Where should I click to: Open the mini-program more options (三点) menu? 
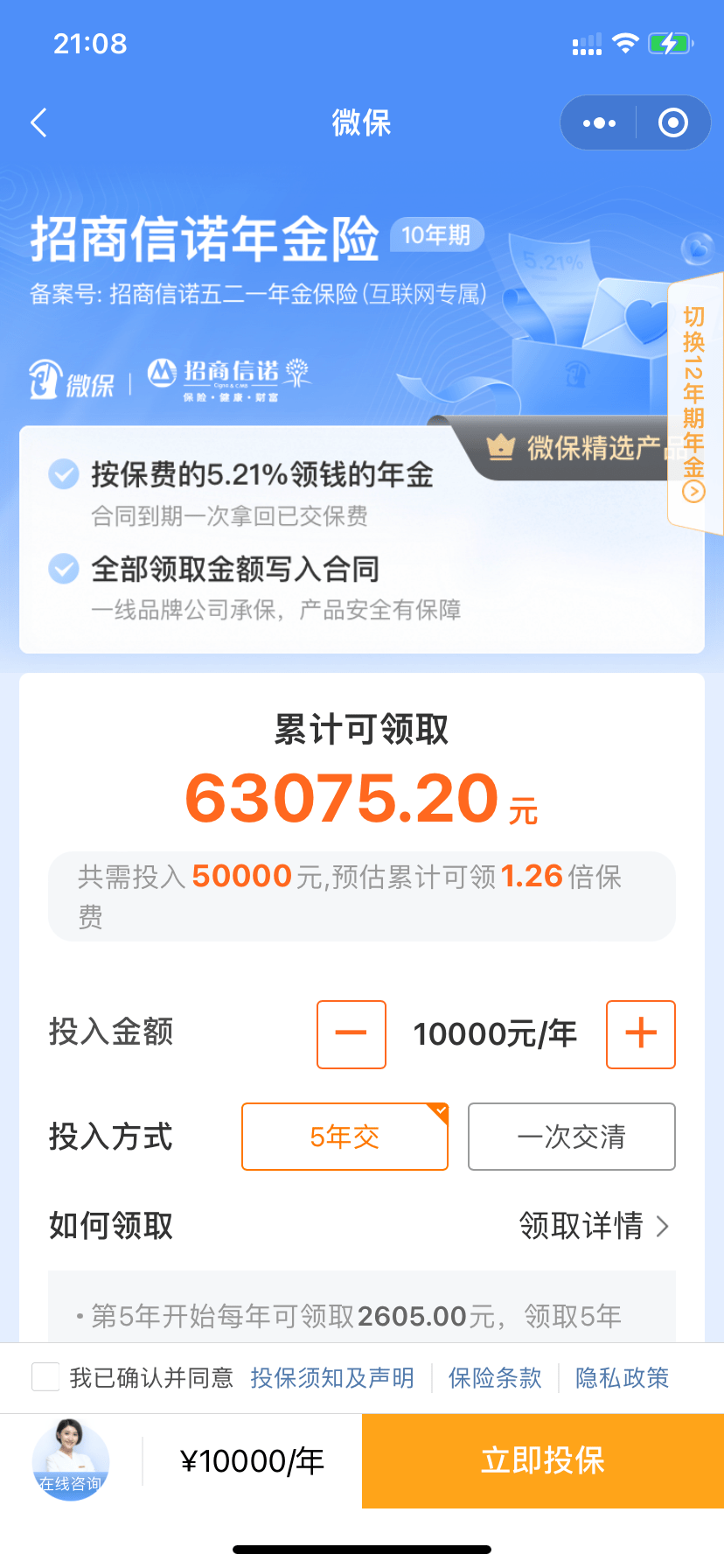(x=598, y=122)
